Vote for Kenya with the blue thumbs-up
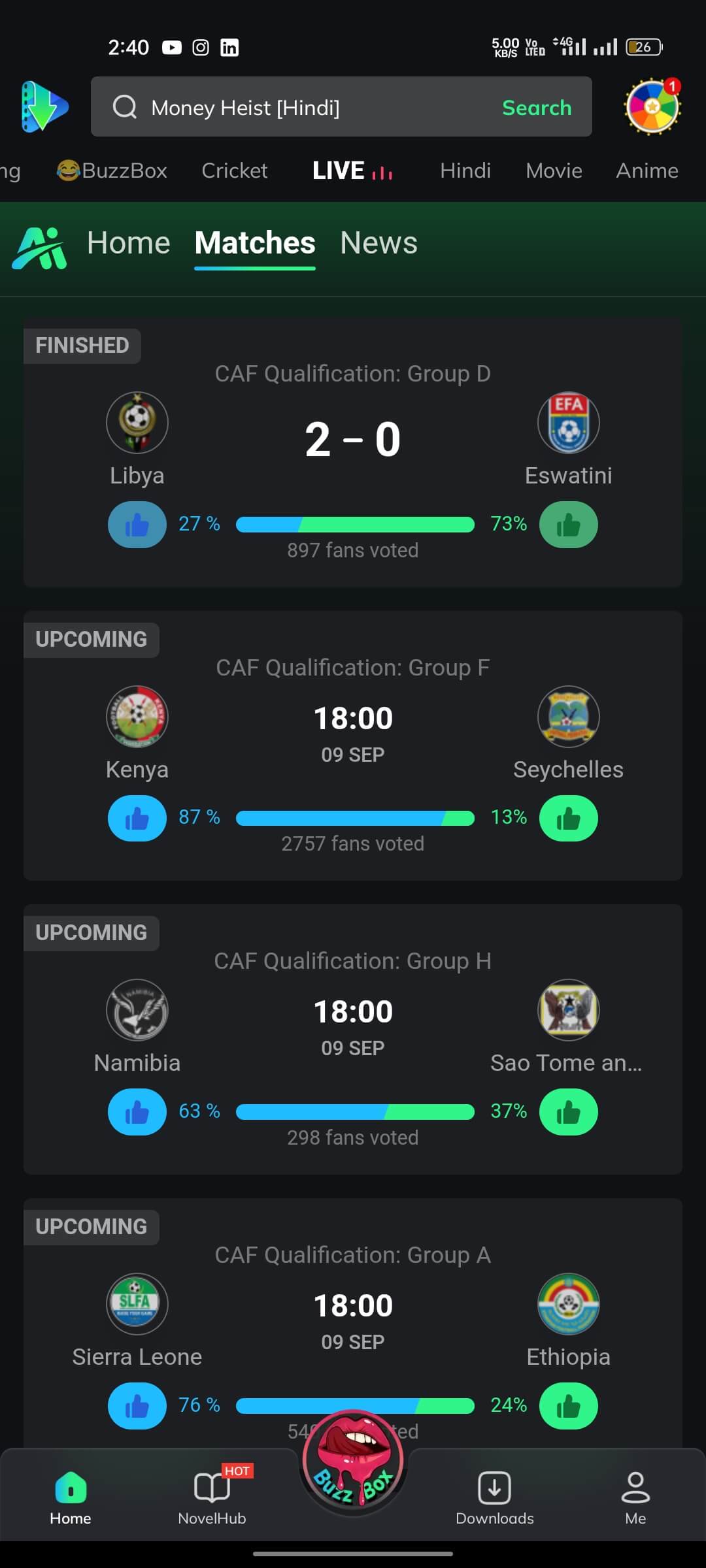 [x=137, y=818]
